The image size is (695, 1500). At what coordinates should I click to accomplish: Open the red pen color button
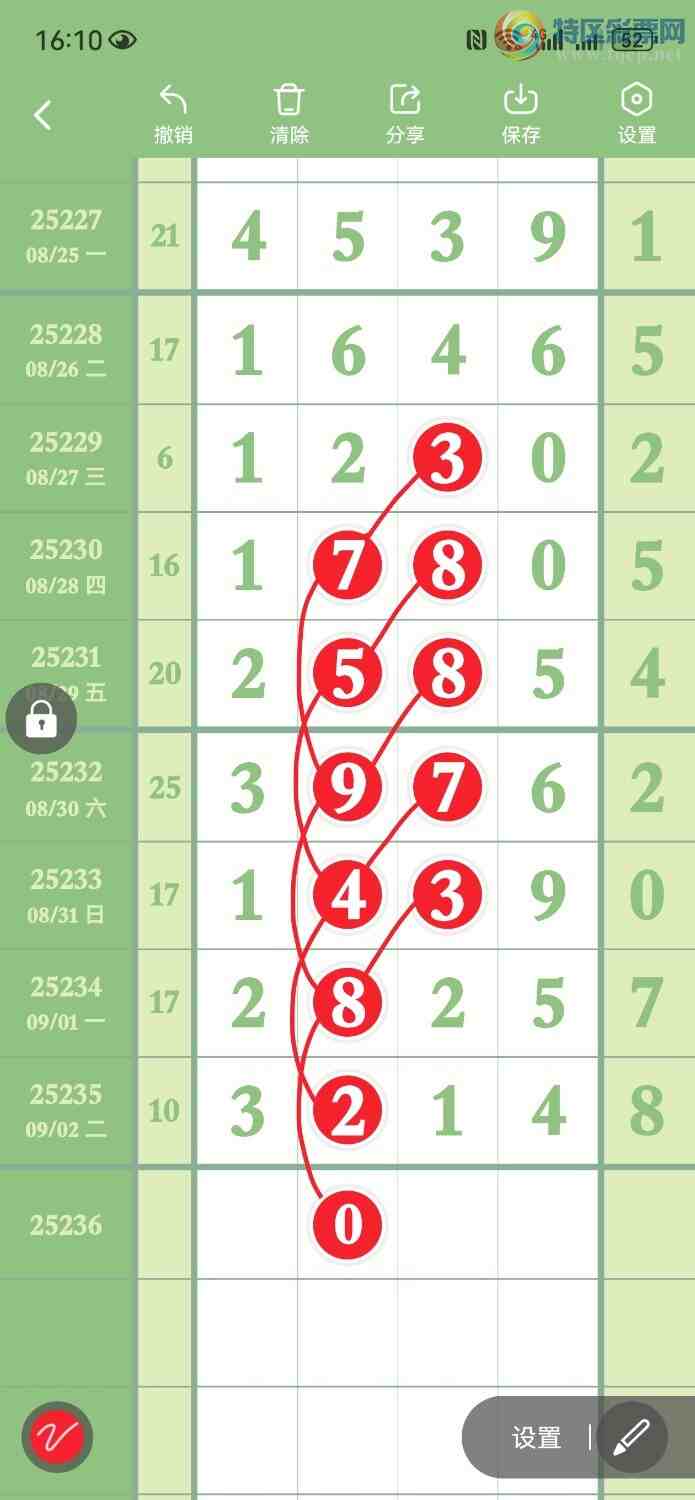click(x=58, y=1438)
